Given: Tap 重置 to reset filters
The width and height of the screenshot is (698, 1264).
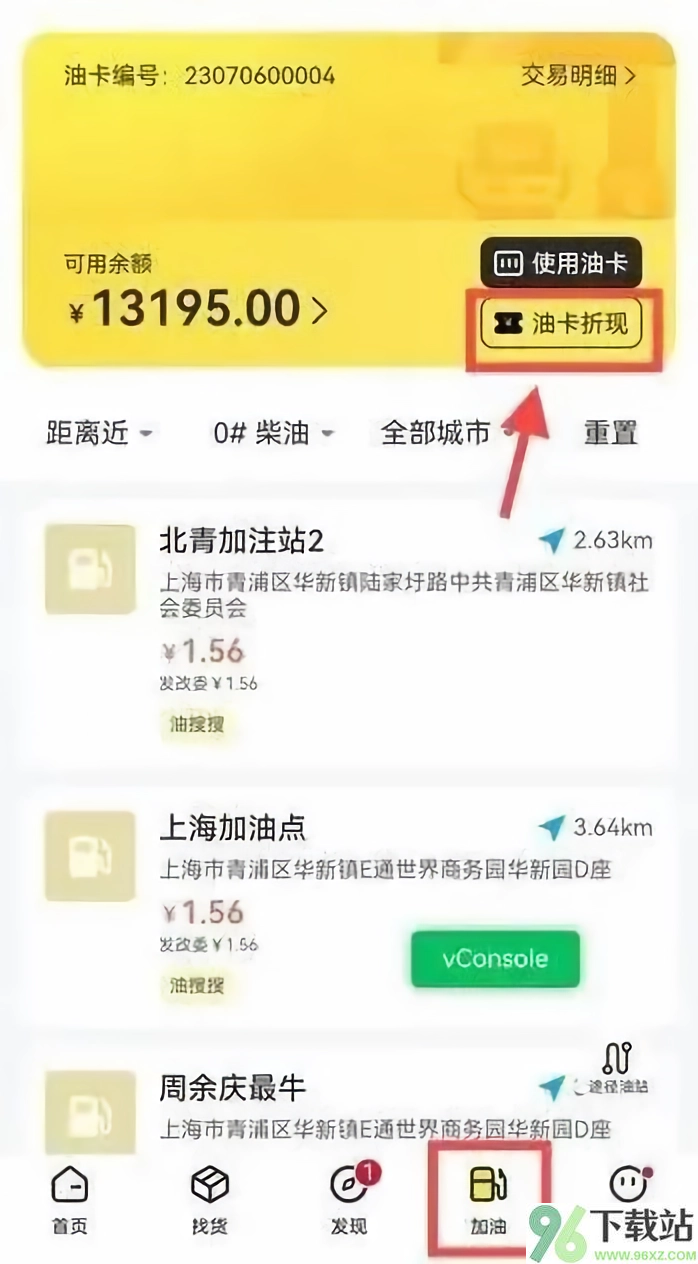Looking at the screenshot, I should click(x=610, y=433).
